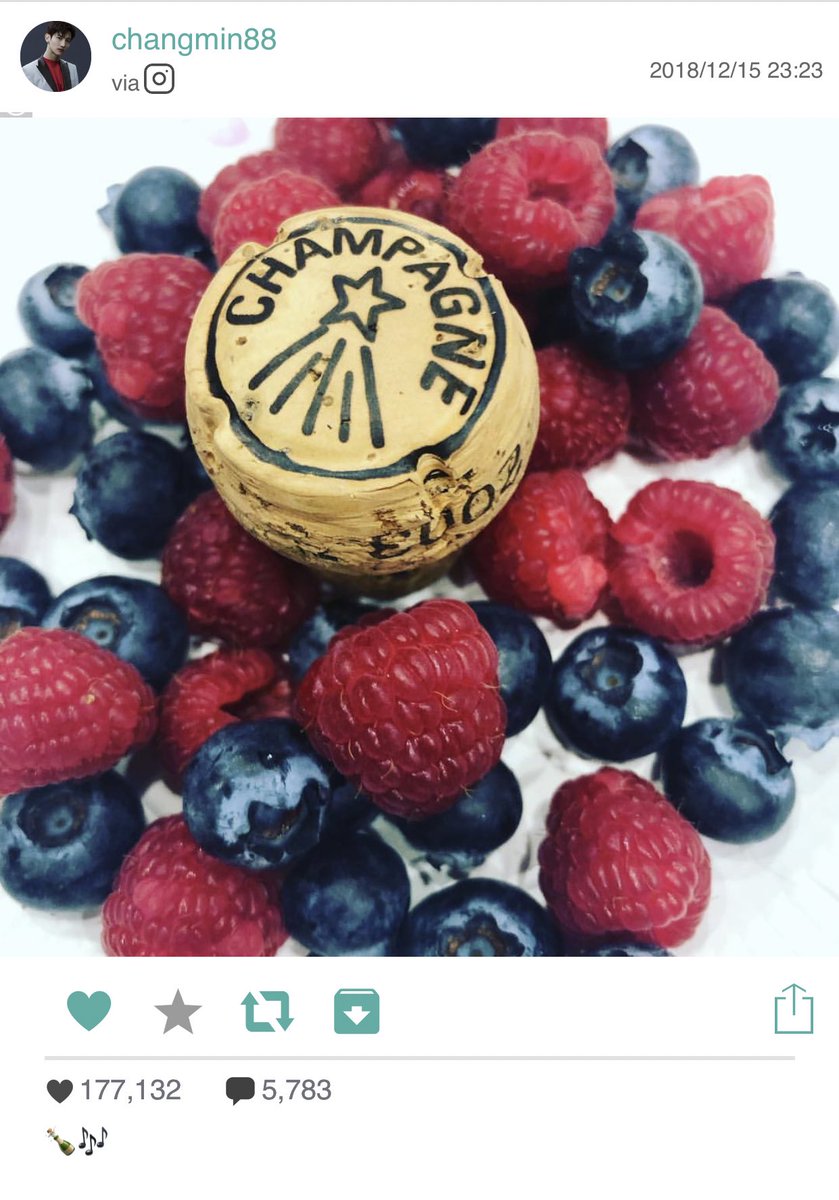Image resolution: width=839 pixels, height=1200 pixels.
Task: Open the Instagram source icon
Action: (159, 79)
